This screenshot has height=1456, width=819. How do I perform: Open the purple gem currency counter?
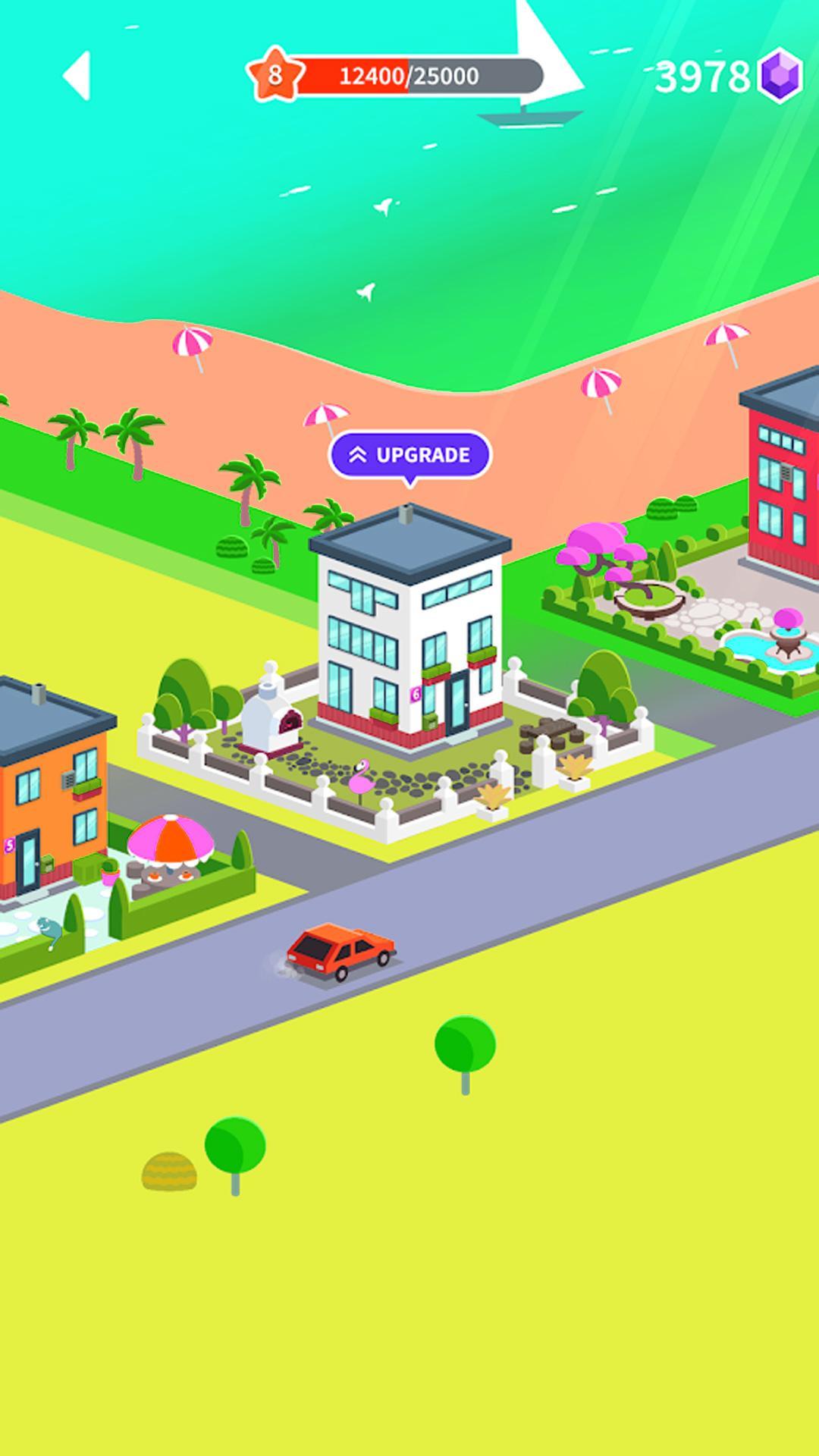(x=728, y=76)
